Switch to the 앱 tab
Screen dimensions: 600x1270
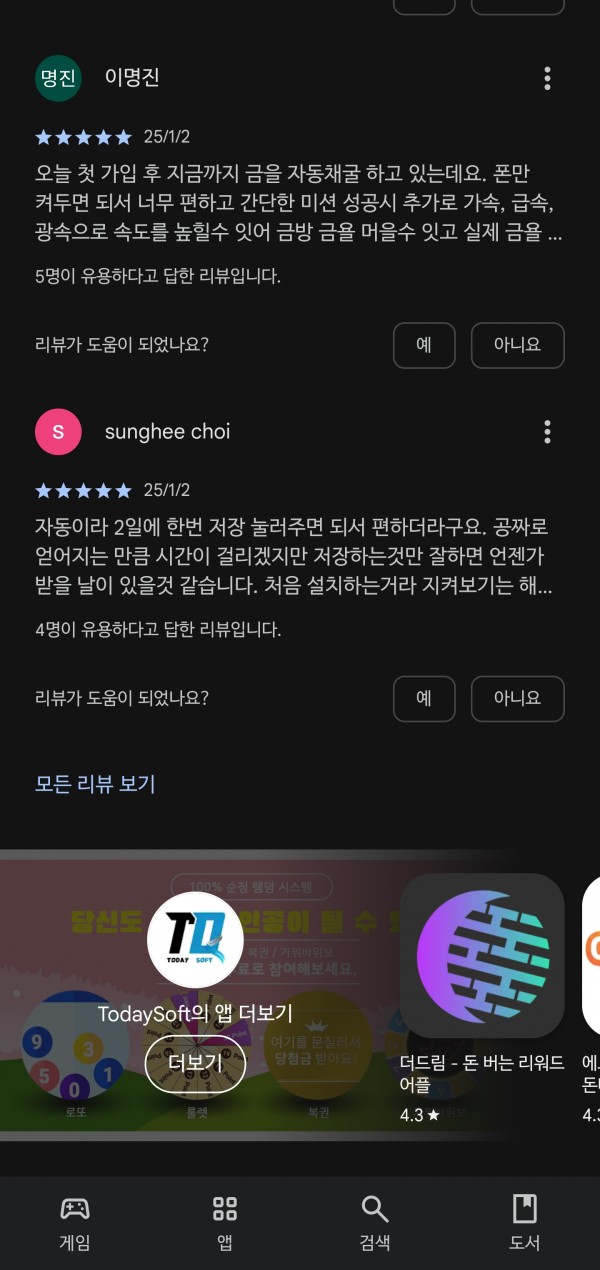225,1222
